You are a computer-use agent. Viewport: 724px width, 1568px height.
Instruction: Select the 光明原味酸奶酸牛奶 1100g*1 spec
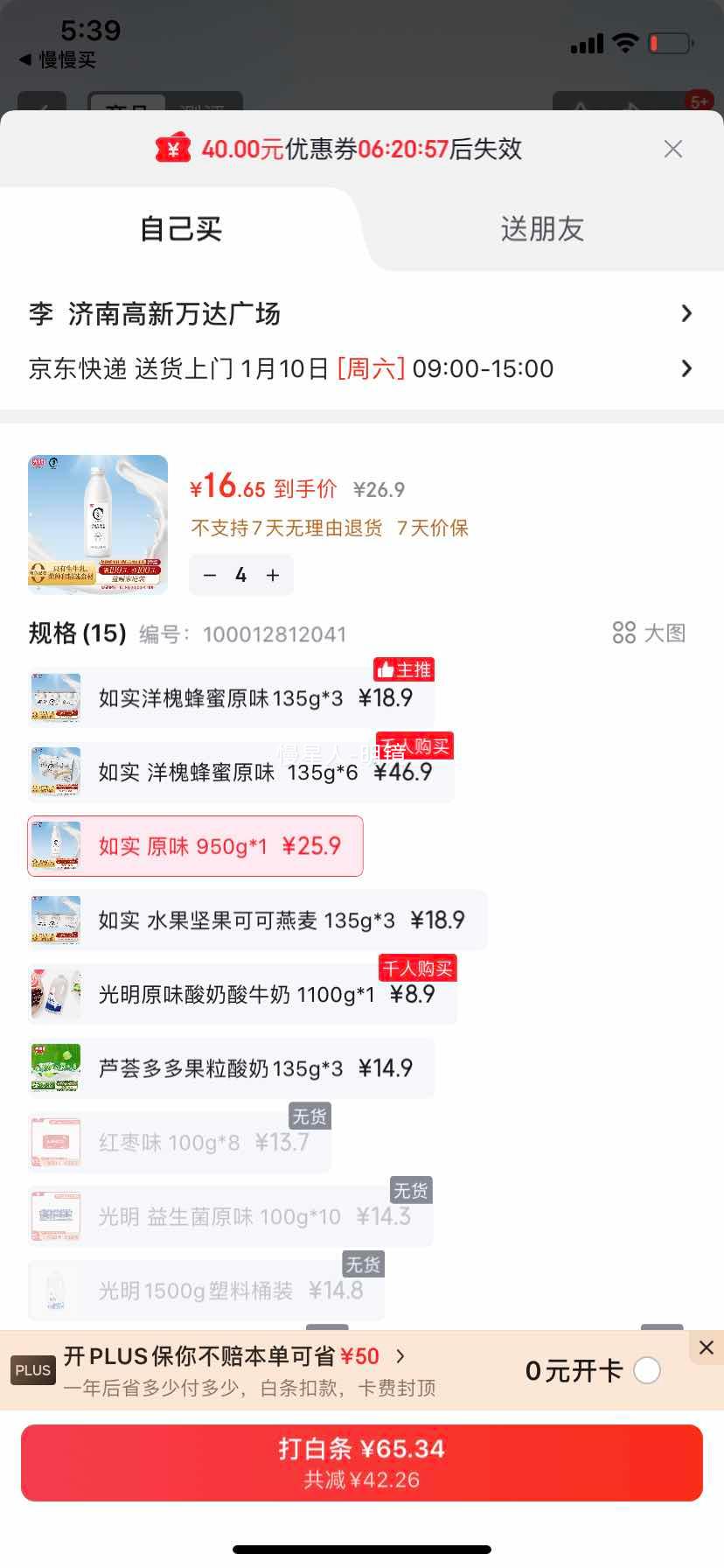click(x=241, y=993)
